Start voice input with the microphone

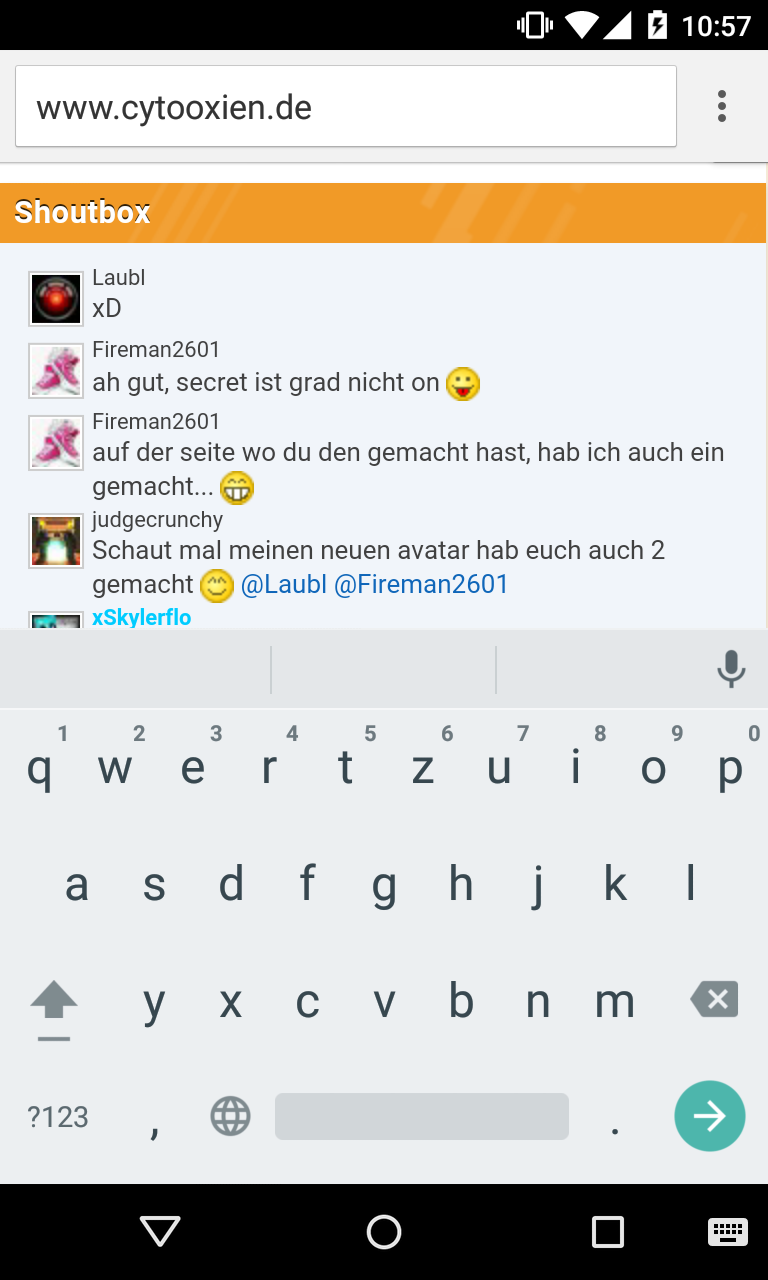[x=731, y=669]
